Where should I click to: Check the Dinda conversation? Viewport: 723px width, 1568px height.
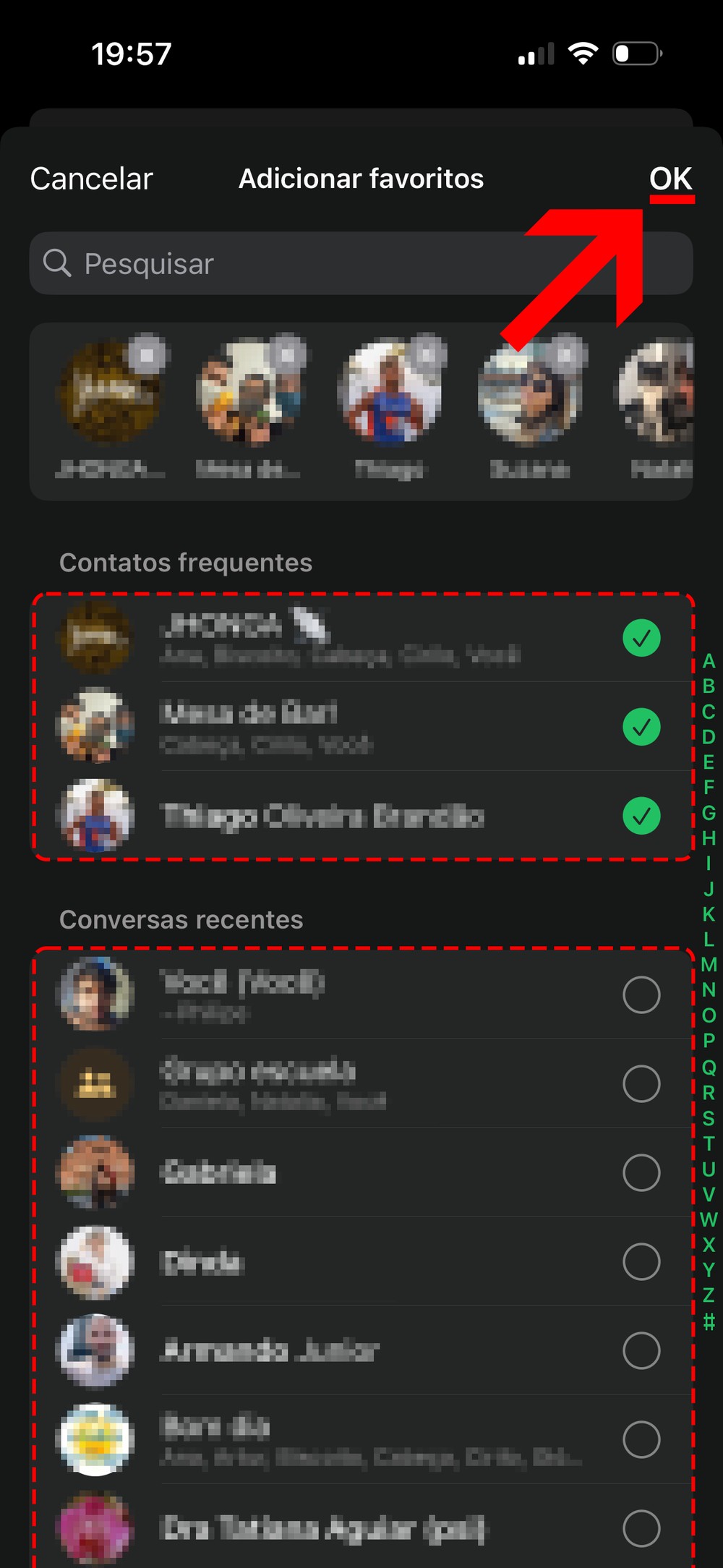[x=641, y=1261]
